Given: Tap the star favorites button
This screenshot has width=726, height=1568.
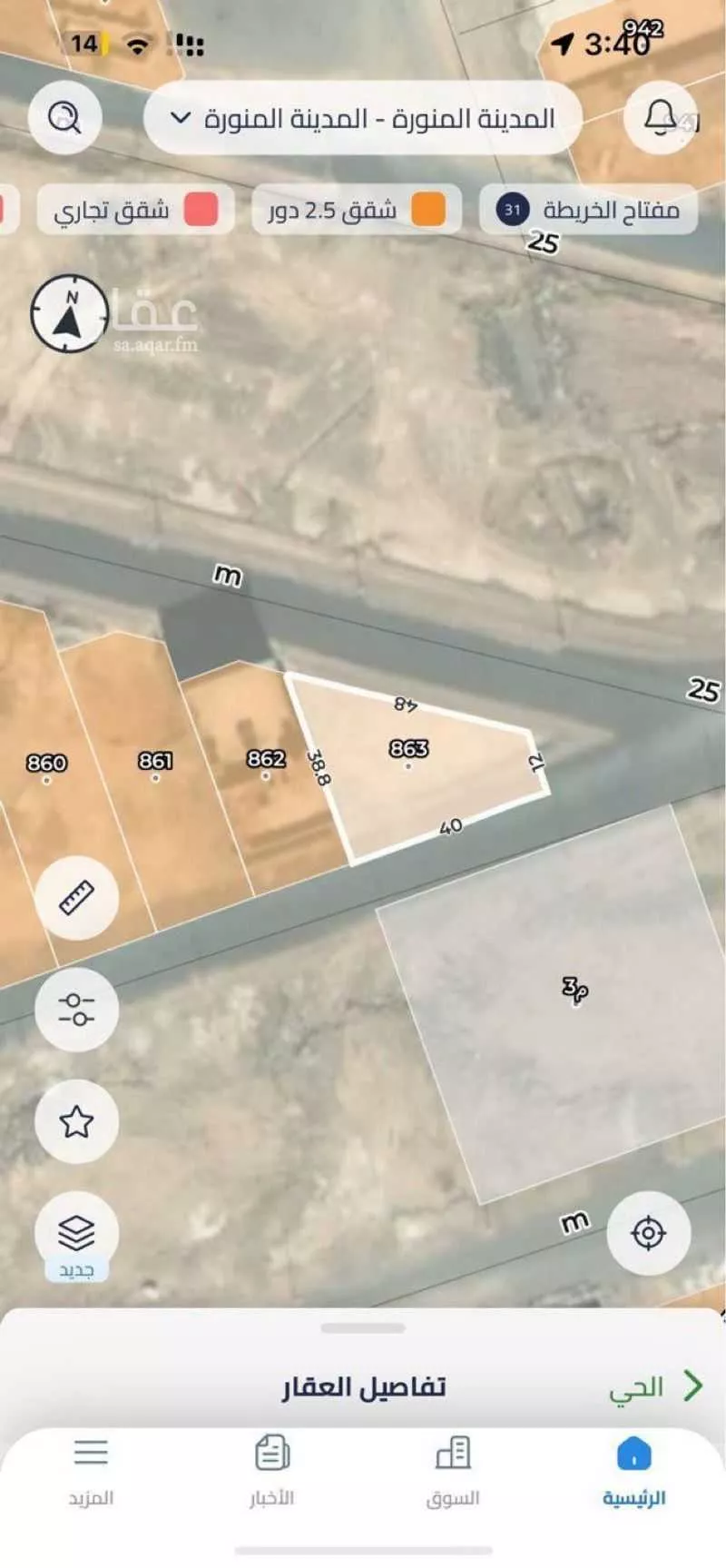Looking at the screenshot, I should click(x=76, y=1122).
